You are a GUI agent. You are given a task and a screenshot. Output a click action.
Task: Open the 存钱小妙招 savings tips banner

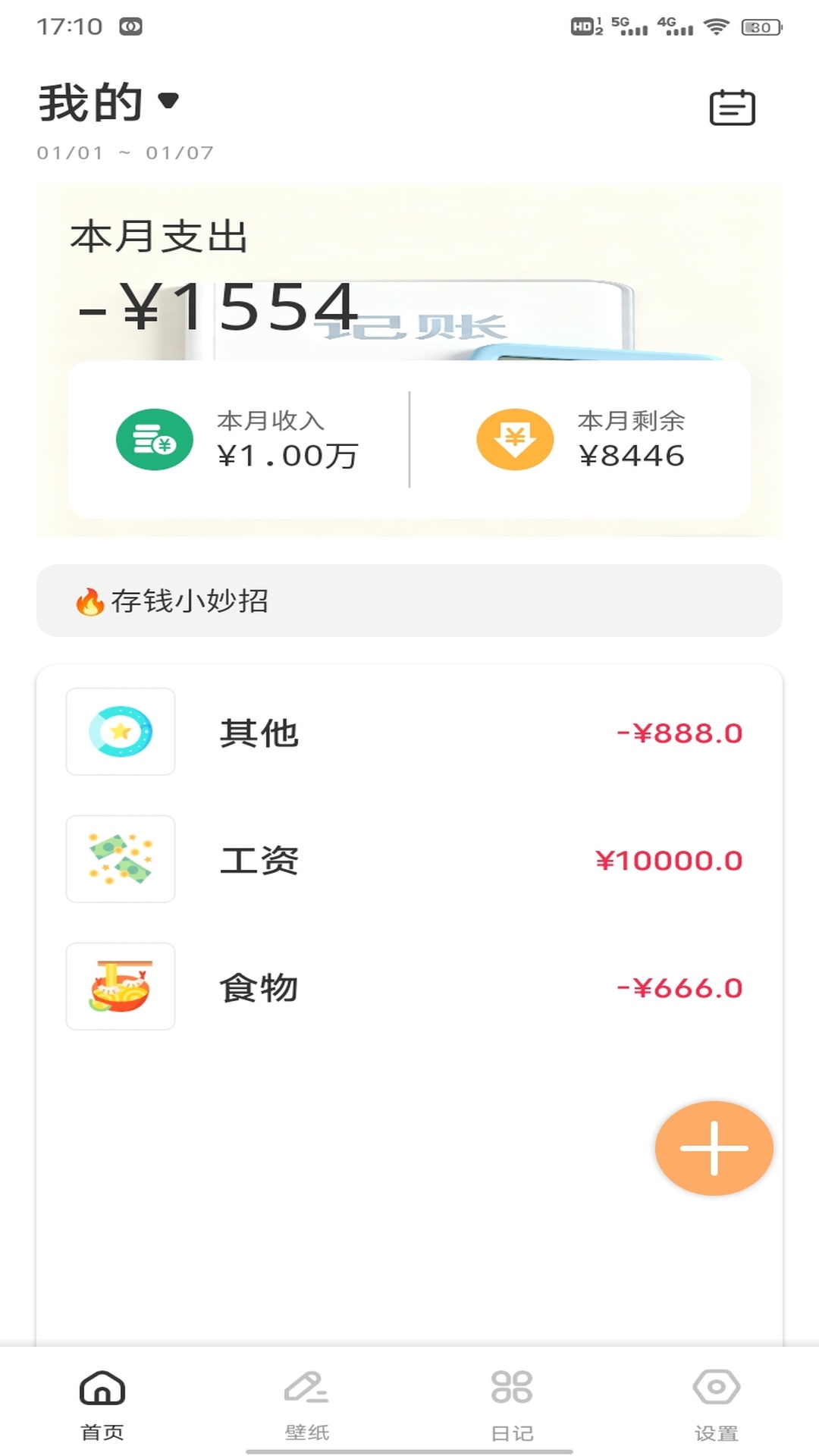409,603
